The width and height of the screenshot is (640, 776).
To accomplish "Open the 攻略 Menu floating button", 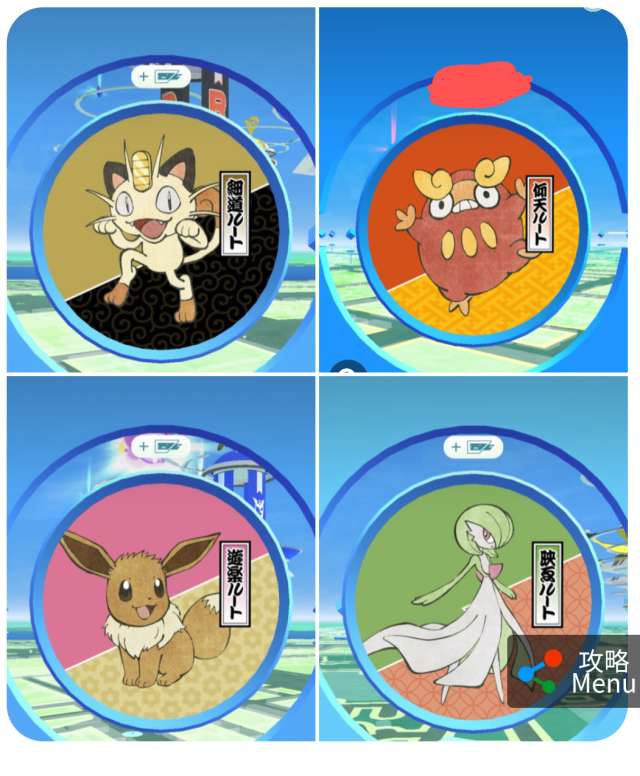I will click(573, 671).
